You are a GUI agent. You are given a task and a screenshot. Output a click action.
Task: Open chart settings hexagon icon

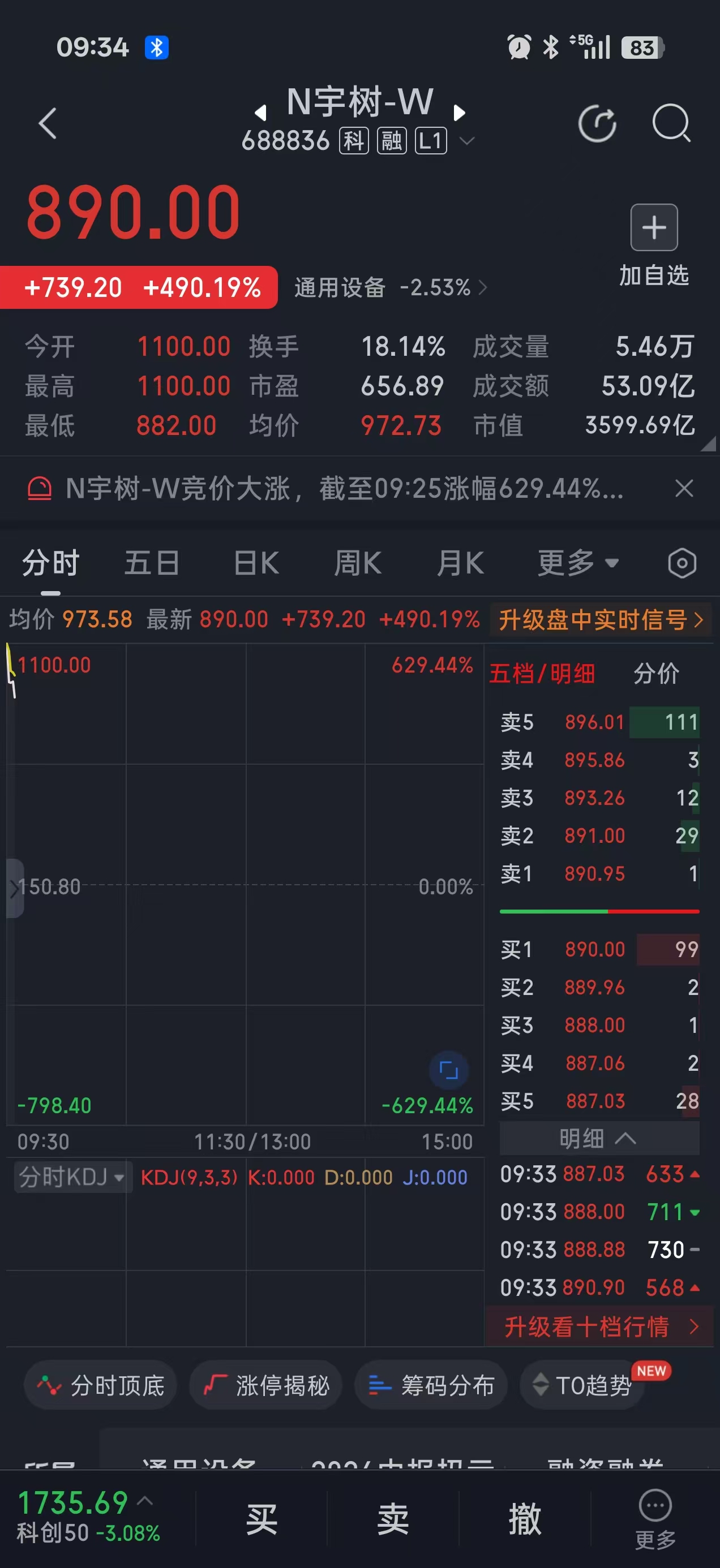682,563
